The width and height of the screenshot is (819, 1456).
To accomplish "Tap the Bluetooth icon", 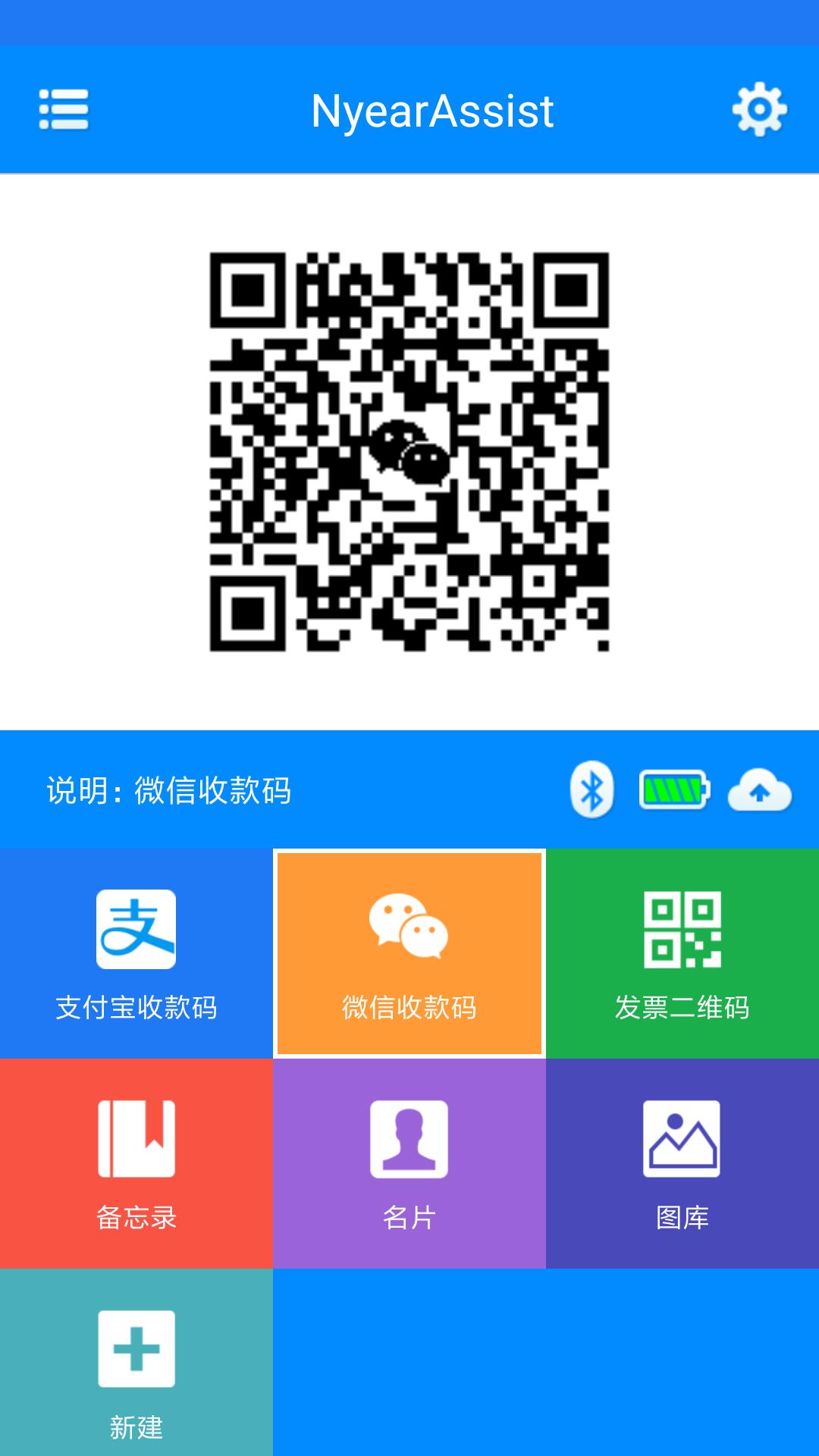I will click(592, 790).
